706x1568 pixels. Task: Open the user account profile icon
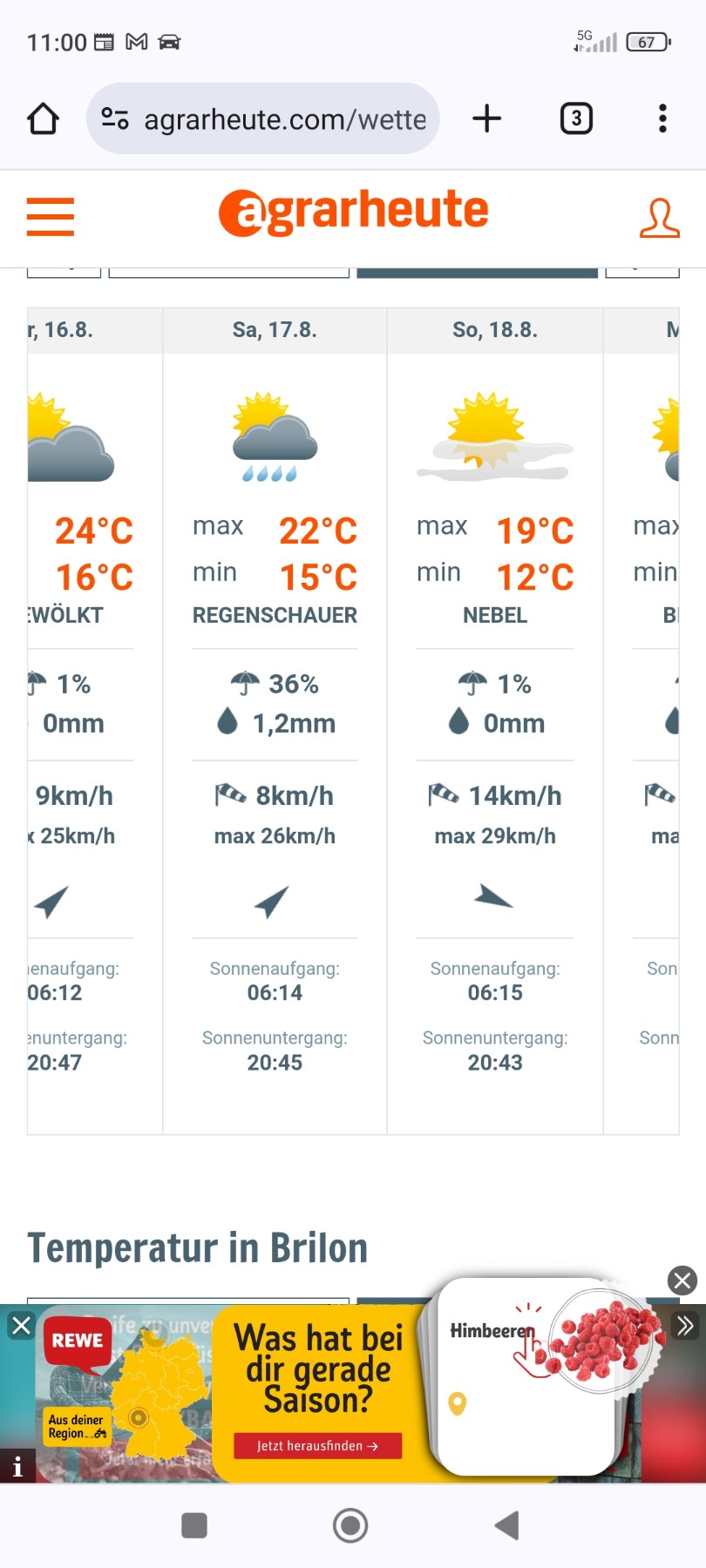tap(659, 218)
